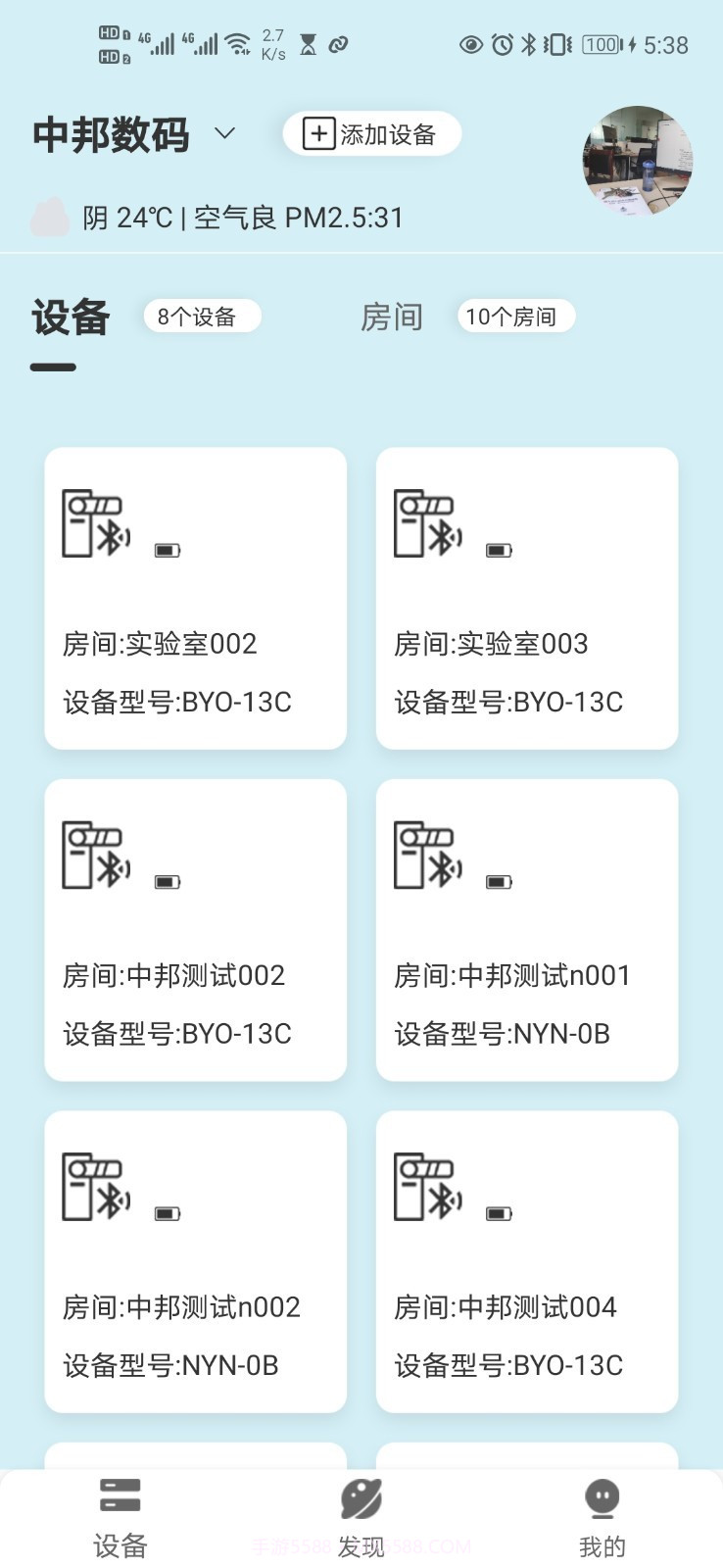Click the battery icon on 中邦测试002 card
Viewport: 723px width, 1568px height.
pyautogui.click(x=166, y=881)
